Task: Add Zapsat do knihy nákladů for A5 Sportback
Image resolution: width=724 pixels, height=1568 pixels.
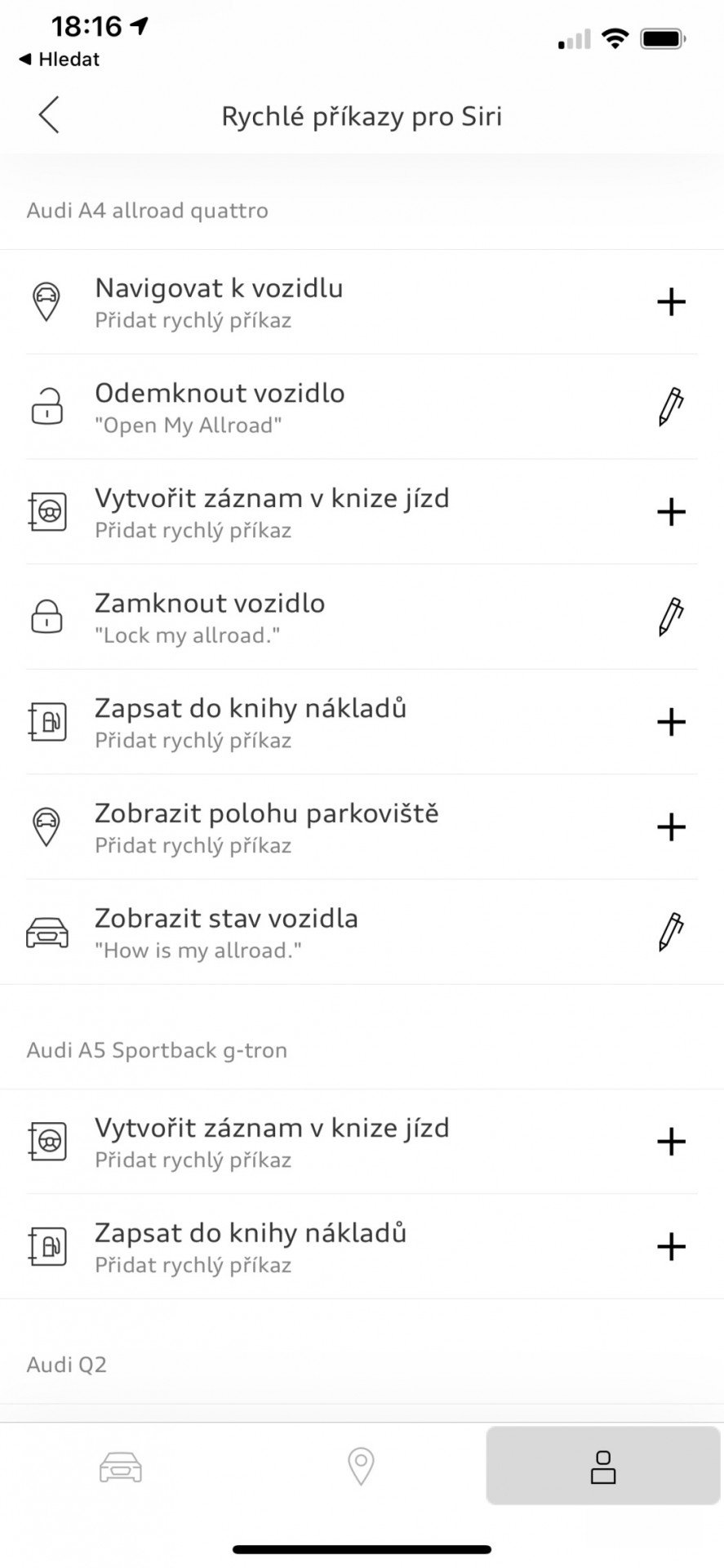Action: [671, 1247]
